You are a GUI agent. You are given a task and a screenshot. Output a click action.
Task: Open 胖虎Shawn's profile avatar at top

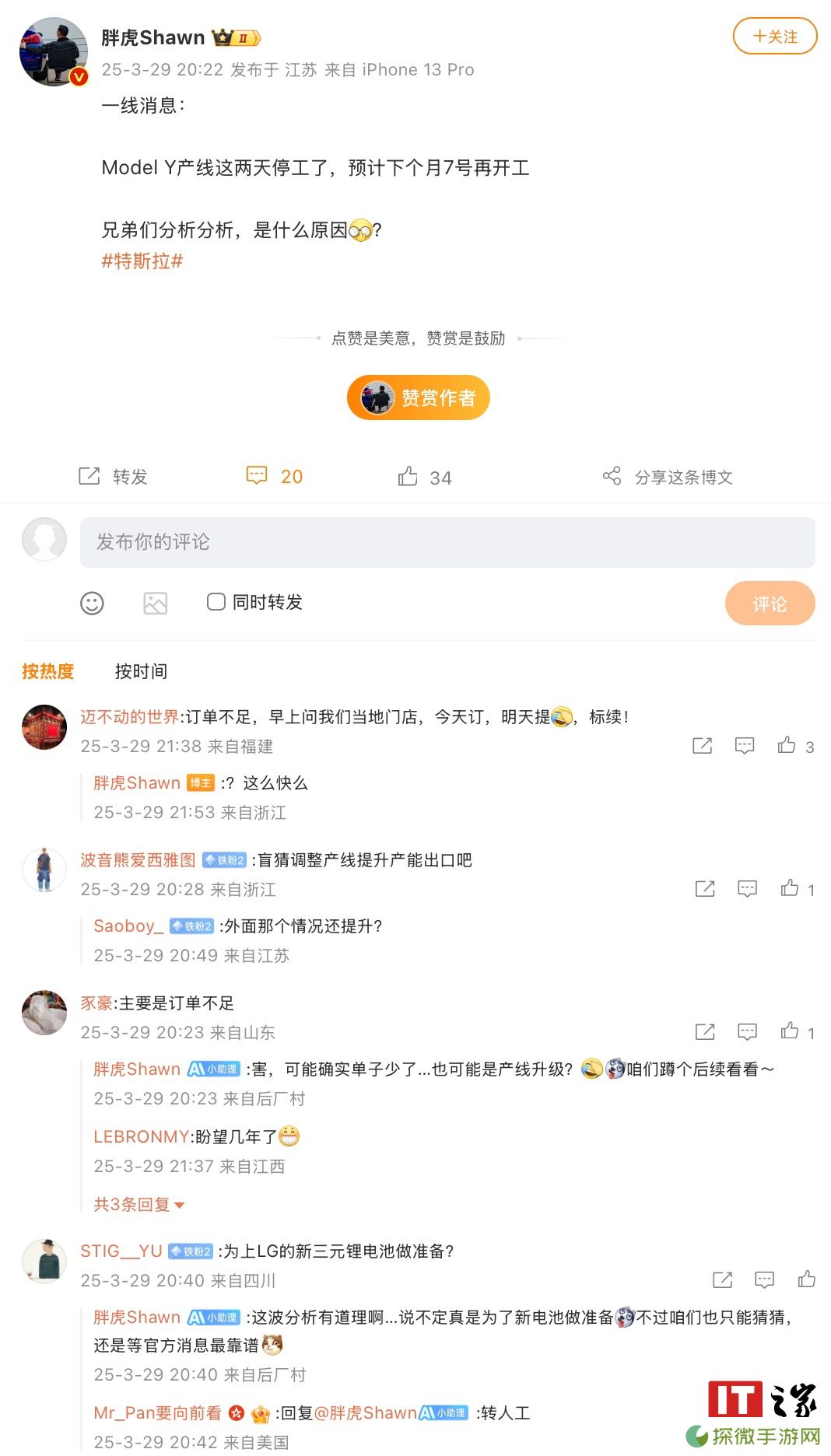tap(54, 51)
